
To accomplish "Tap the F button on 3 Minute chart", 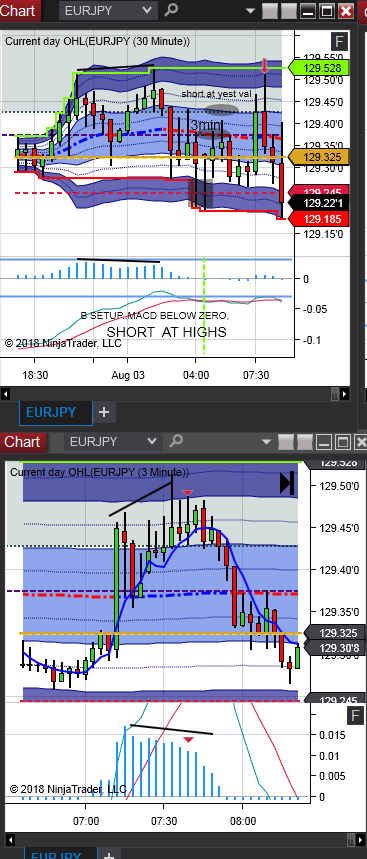I will coord(355,715).
